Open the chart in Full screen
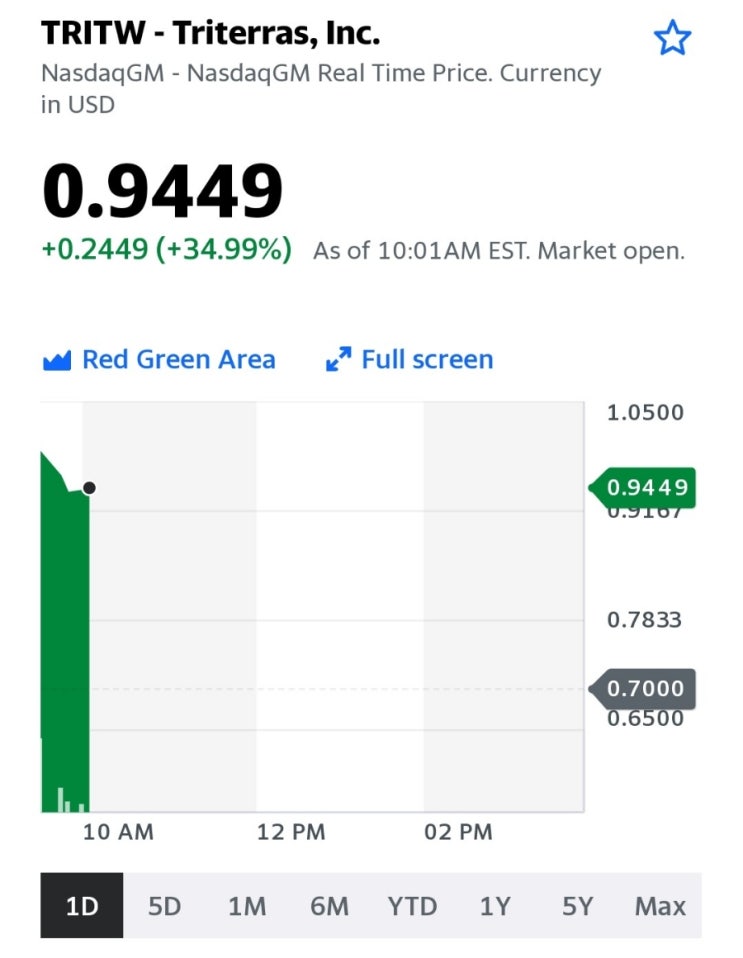Screen dimensions: 743x958 [x=410, y=360]
